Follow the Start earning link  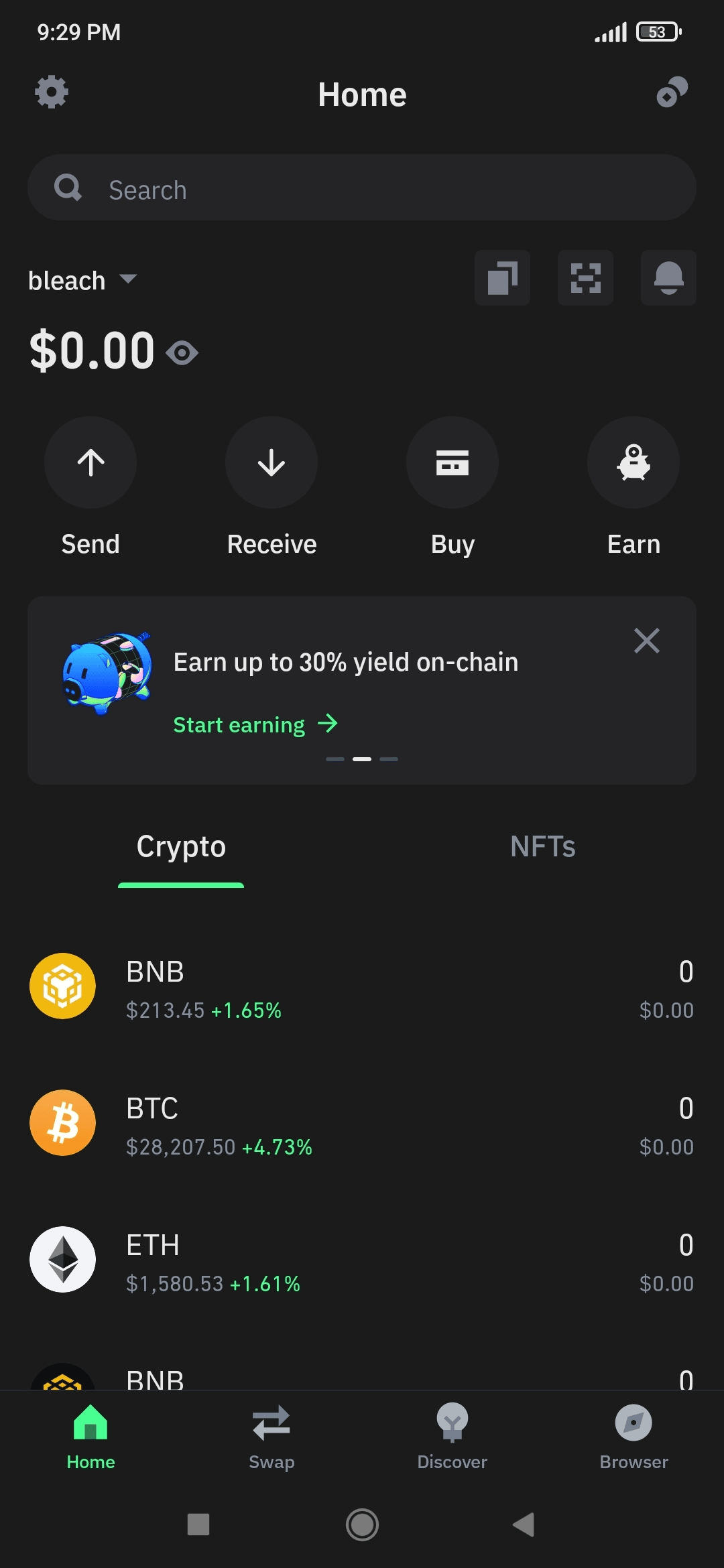pos(255,724)
